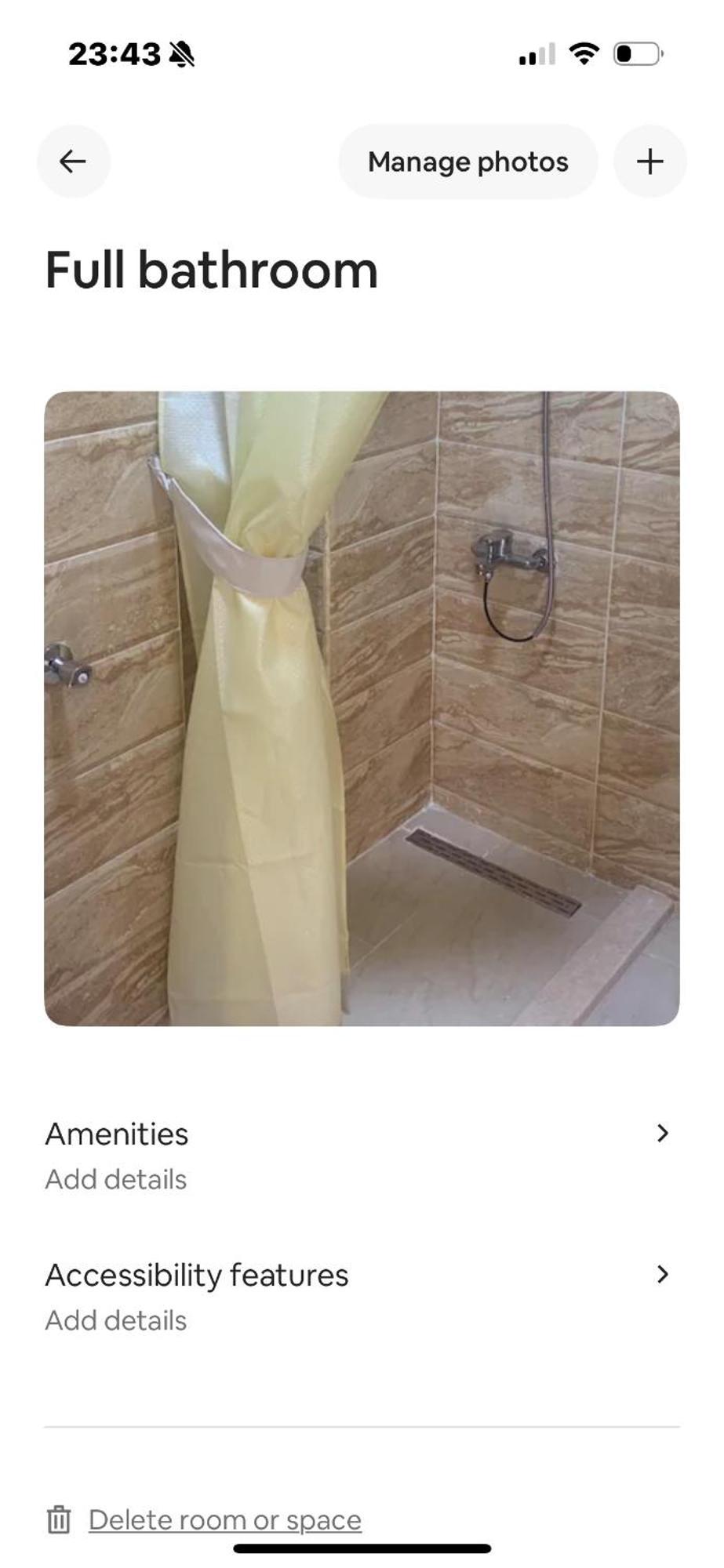This screenshot has width=724, height=1568.
Task: Open Manage photos
Action: pyautogui.click(x=468, y=162)
